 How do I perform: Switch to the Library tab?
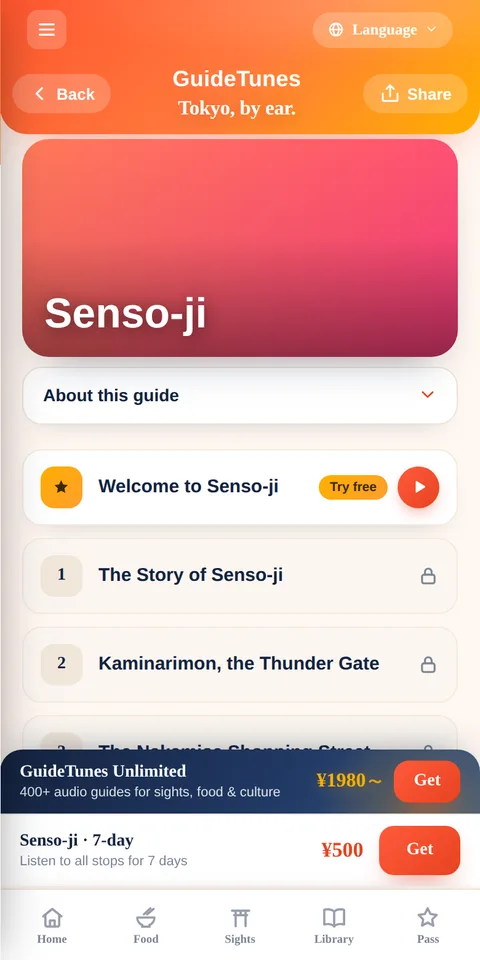[334, 926]
